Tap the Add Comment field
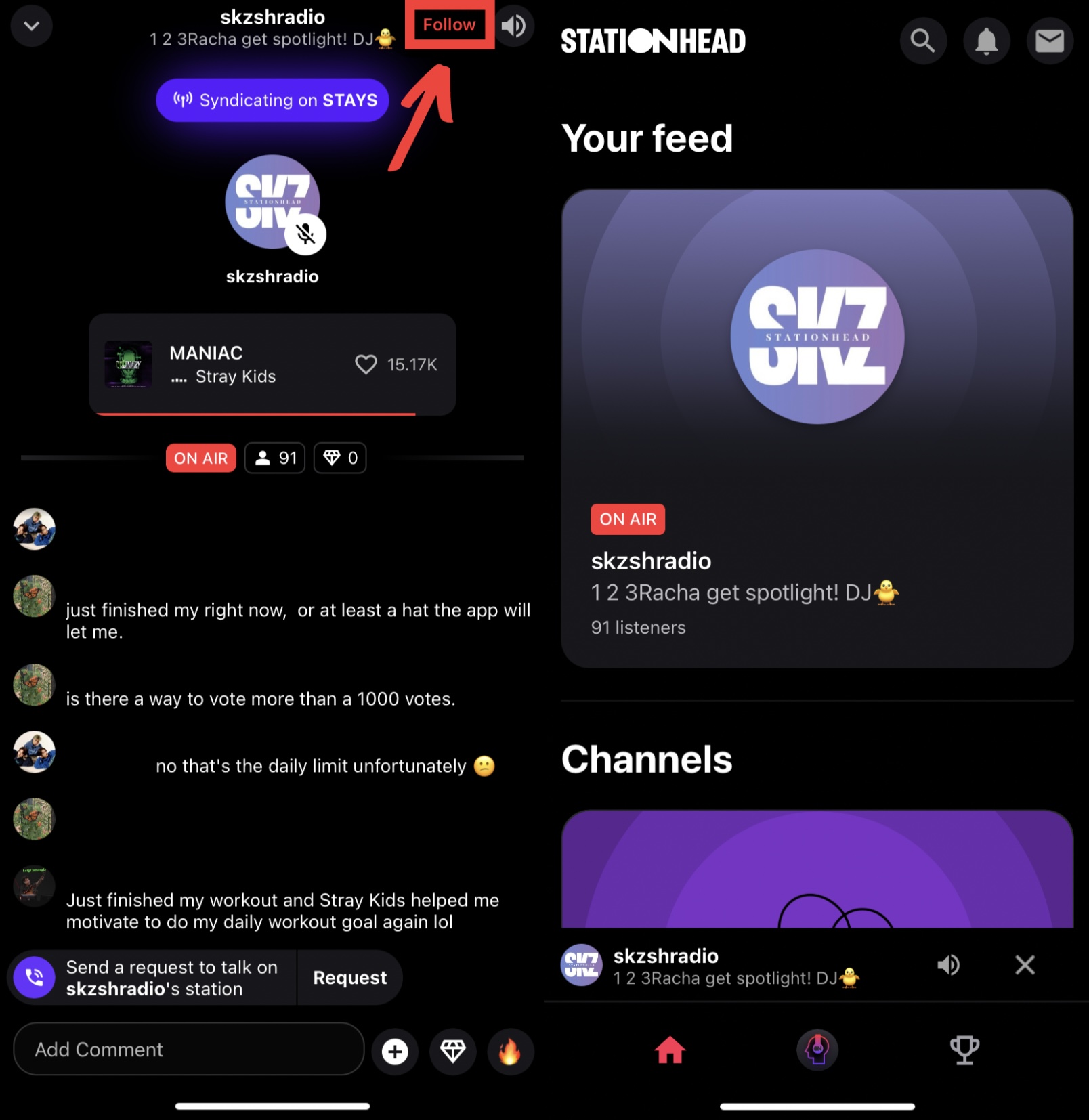The image size is (1089, 1120). coord(188,1049)
